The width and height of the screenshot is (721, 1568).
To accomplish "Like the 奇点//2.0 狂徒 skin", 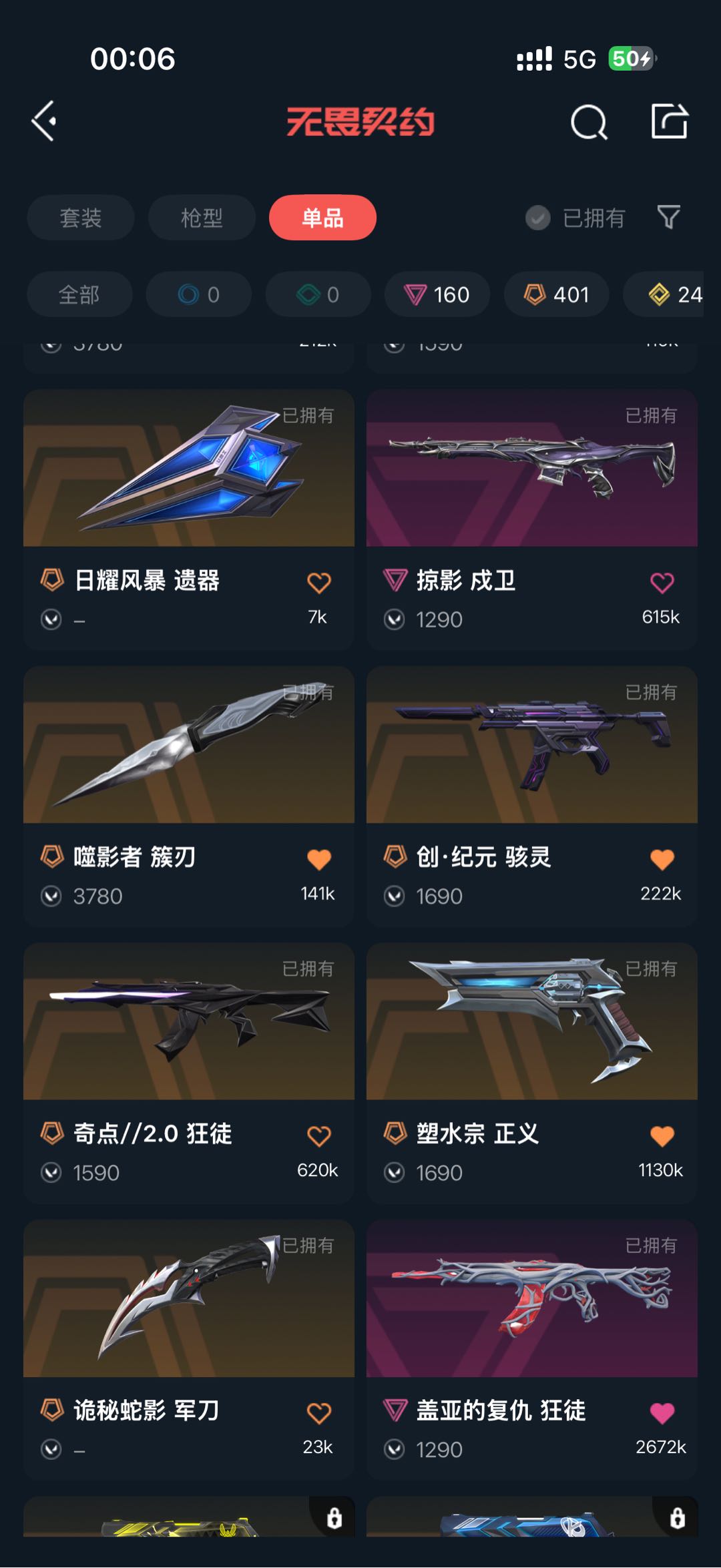I will (x=318, y=1135).
